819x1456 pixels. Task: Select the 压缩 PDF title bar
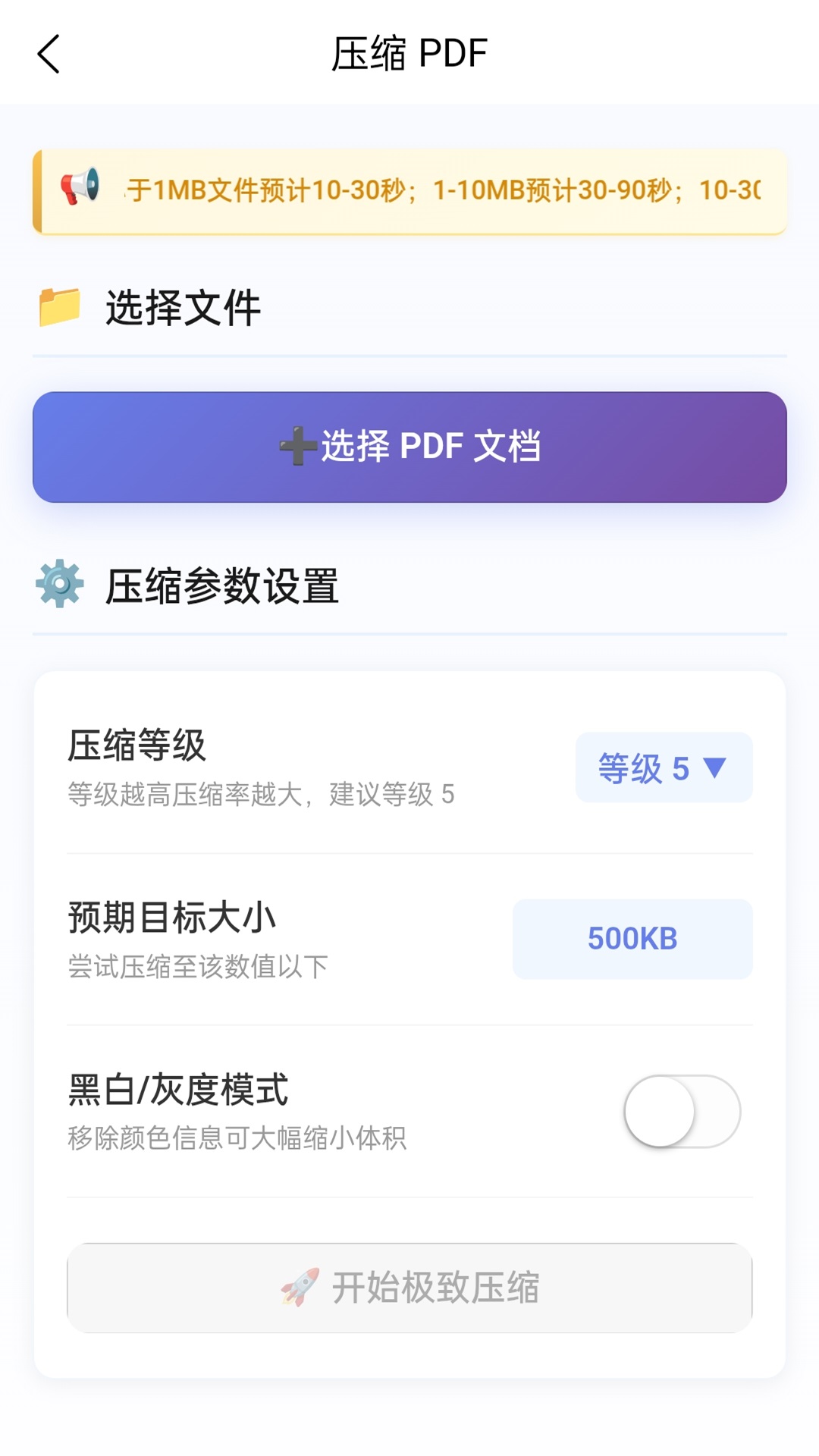tap(409, 53)
